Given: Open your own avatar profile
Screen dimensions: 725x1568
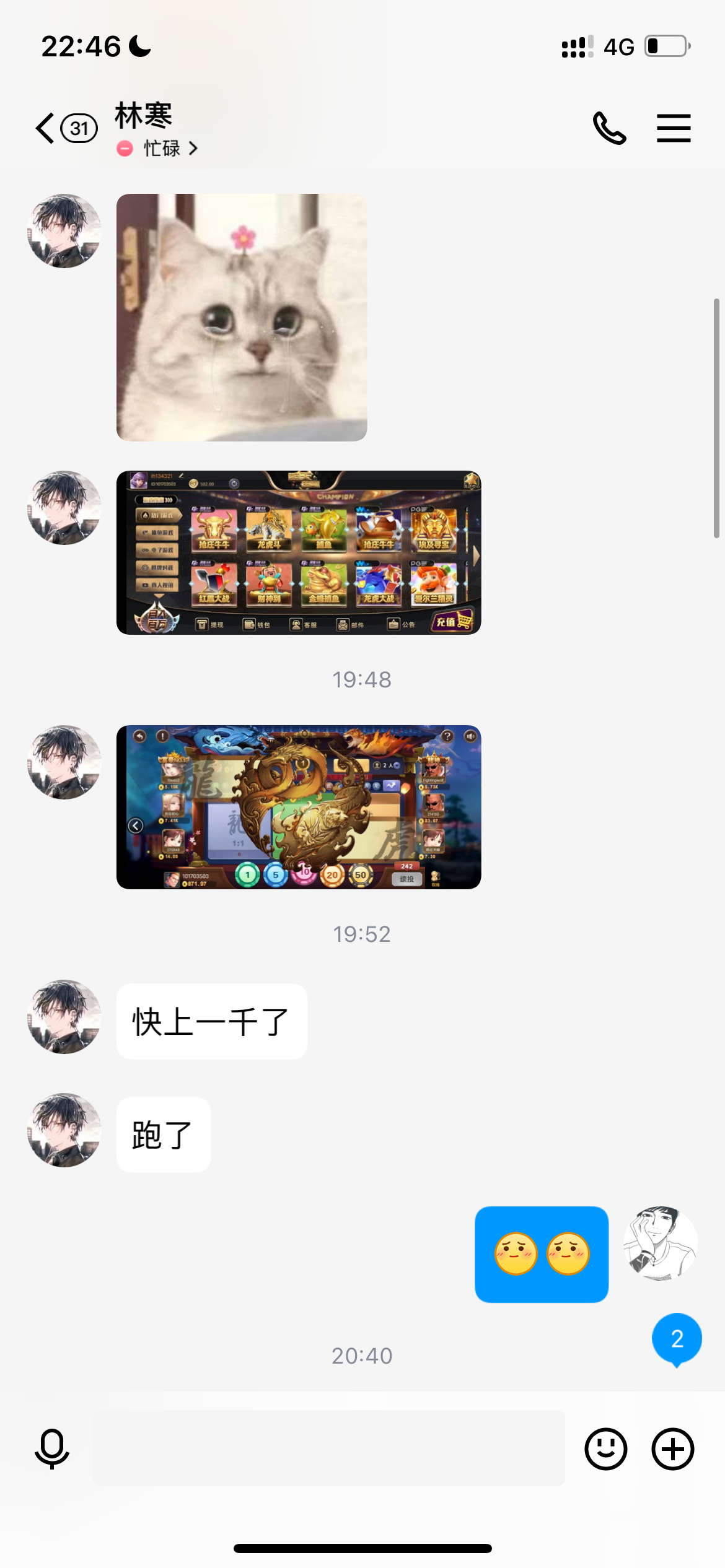Looking at the screenshot, I should 661,1243.
